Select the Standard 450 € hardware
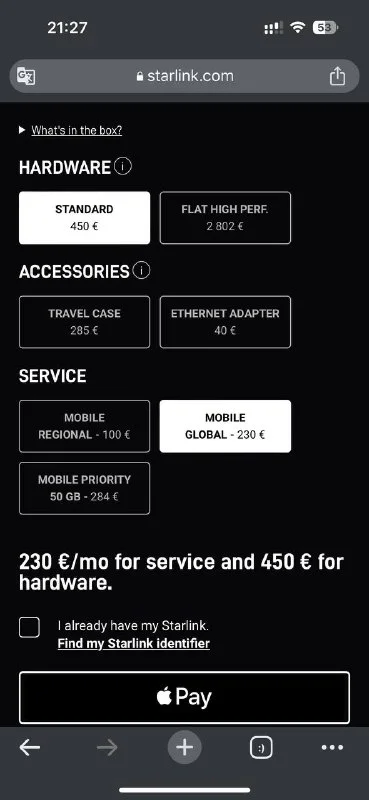369x800 pixels. (84, 218)
